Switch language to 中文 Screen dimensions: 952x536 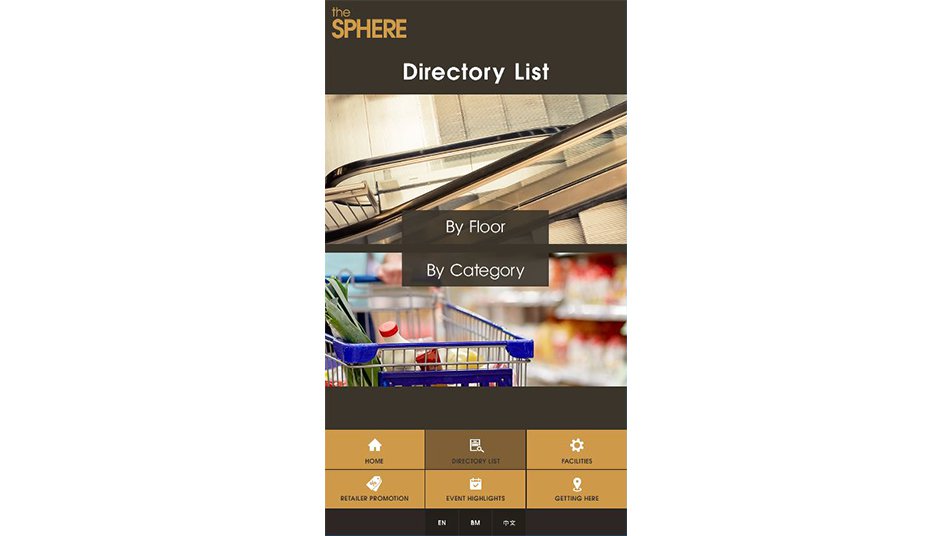(x=509, y=523)
